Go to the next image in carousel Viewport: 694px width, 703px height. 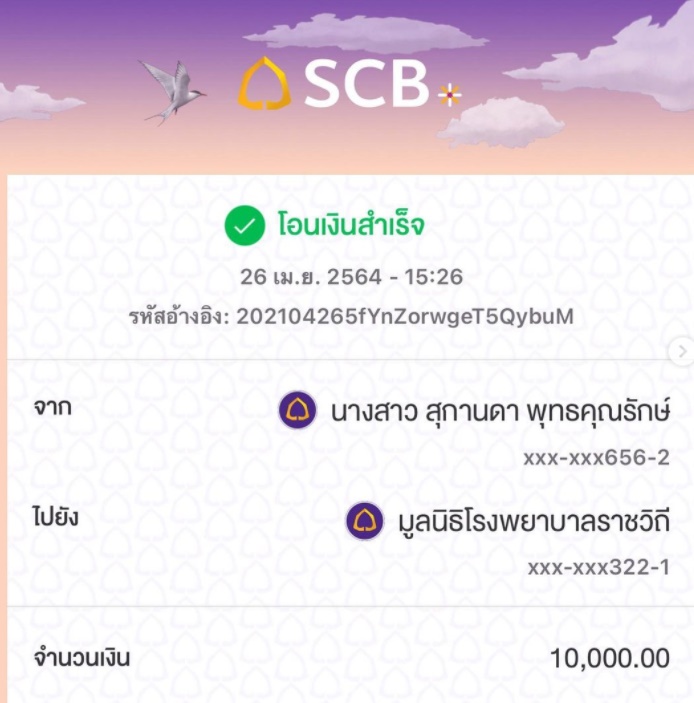pyautogui.click(x=683, y=351)
